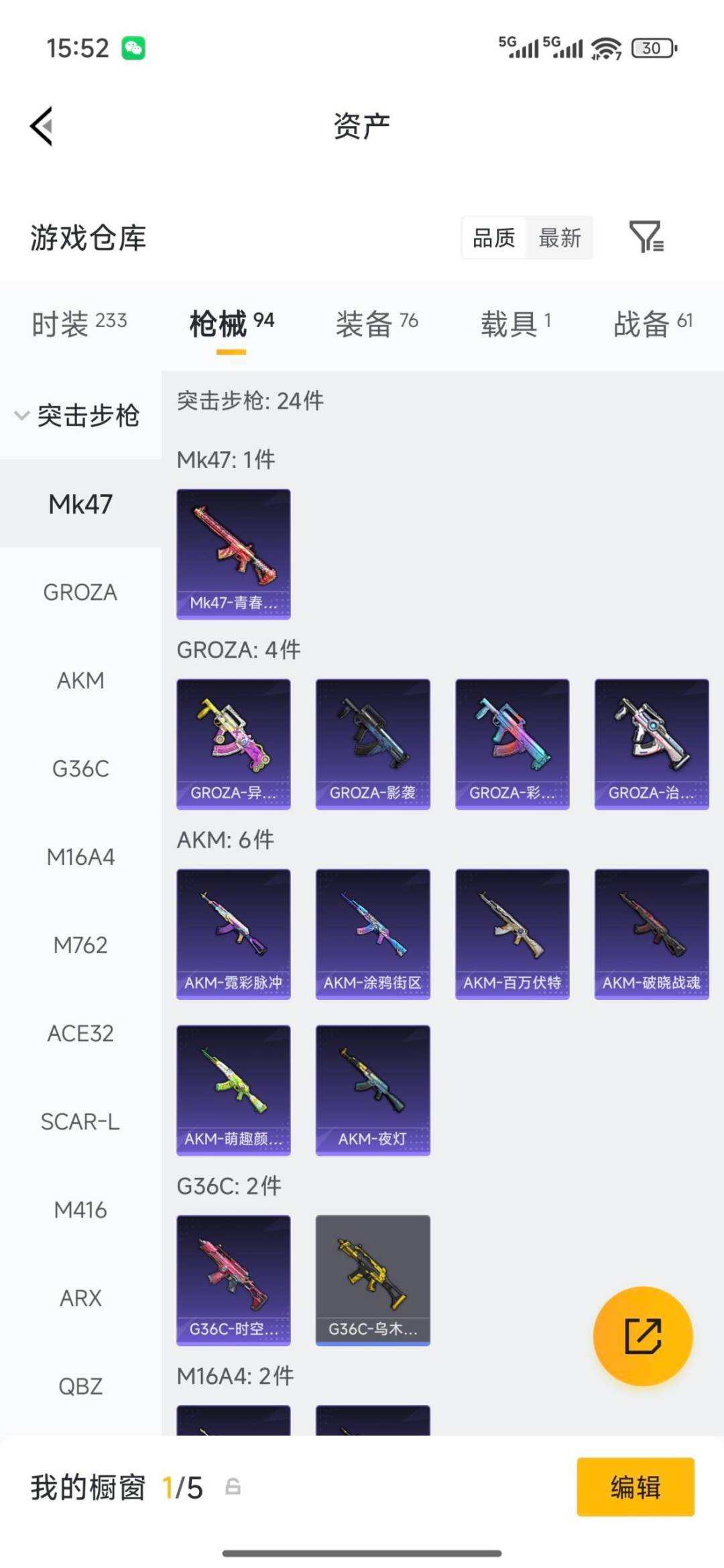Switch to the 装备 tab
The image size is (724, 1568).
pyautogui.click(x=377, y=324)
